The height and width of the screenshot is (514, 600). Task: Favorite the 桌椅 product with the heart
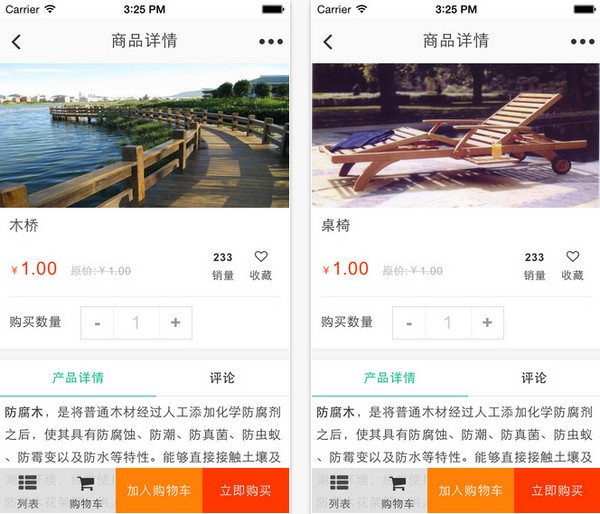[573, 264]
